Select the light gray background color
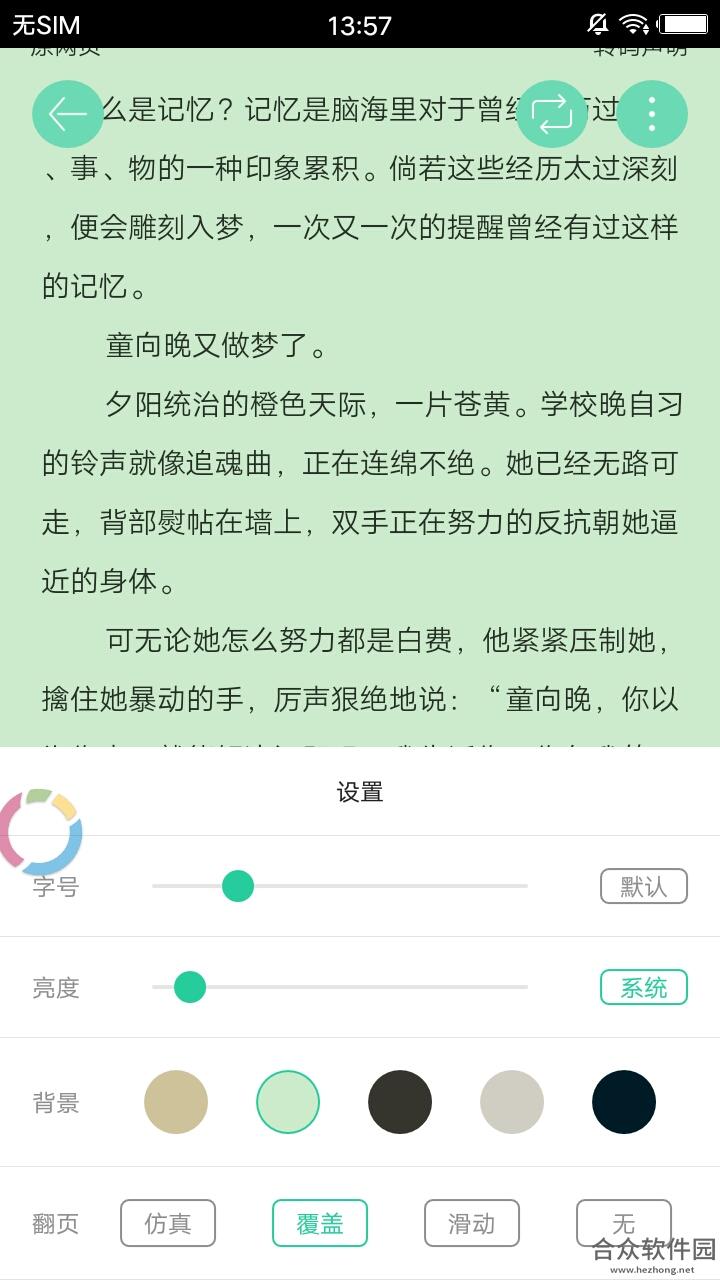Screen dimensions: 720x1280 tap(512, 1102)
